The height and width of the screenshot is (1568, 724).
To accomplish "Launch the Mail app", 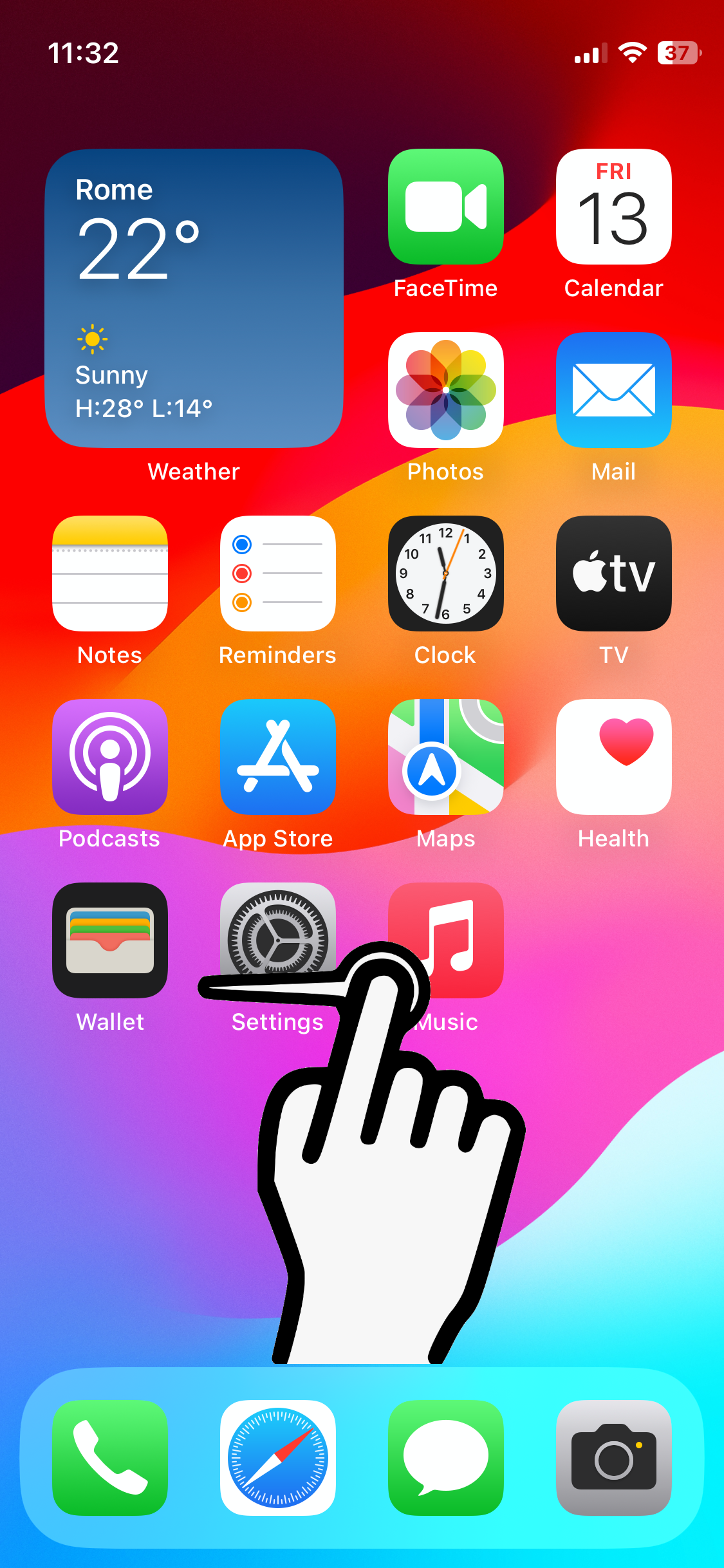I will tap(613, 390).
